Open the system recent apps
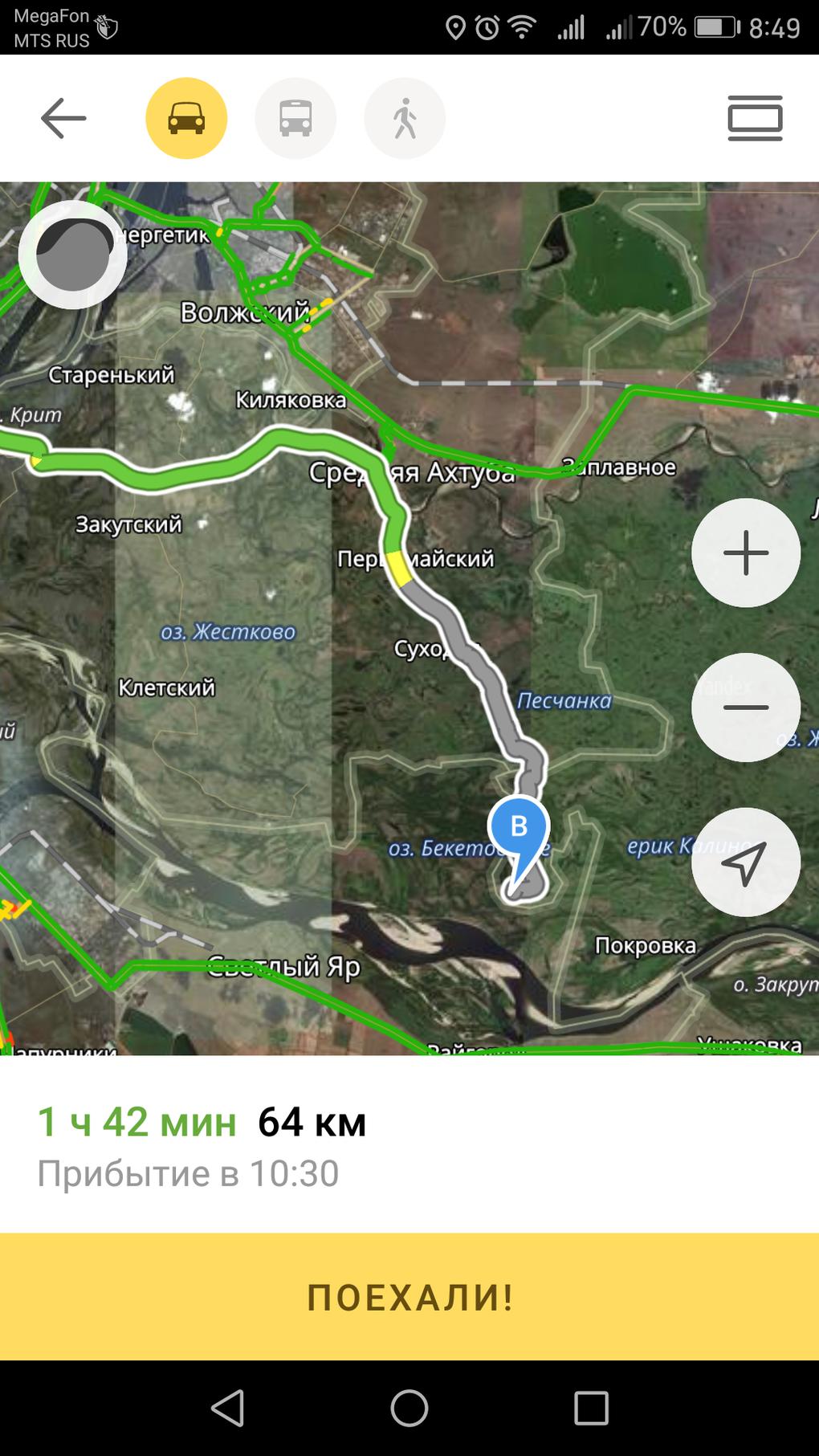 tap(591, 1408)
